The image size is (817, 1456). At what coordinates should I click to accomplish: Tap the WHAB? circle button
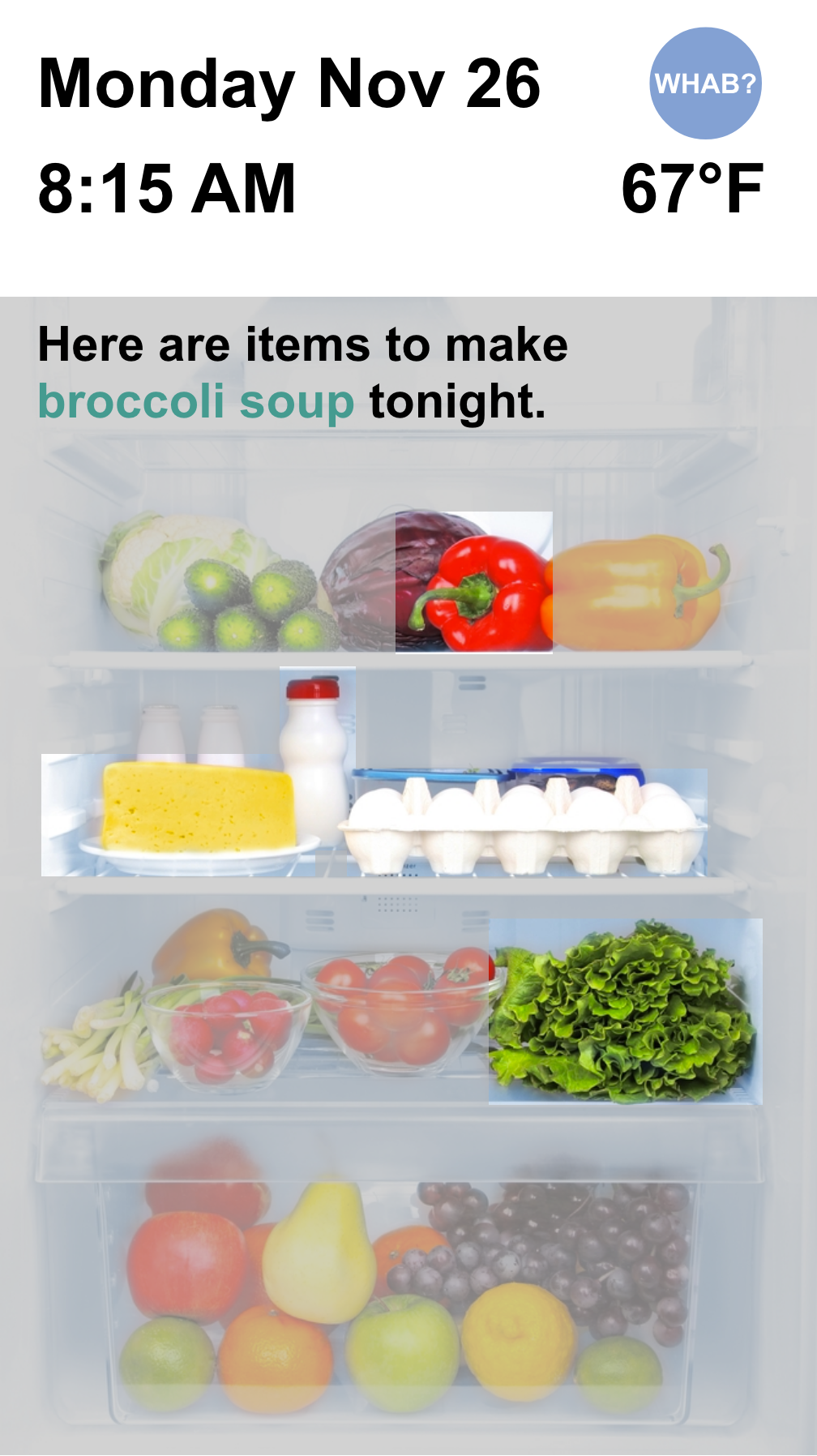click(x=705, y=84)
